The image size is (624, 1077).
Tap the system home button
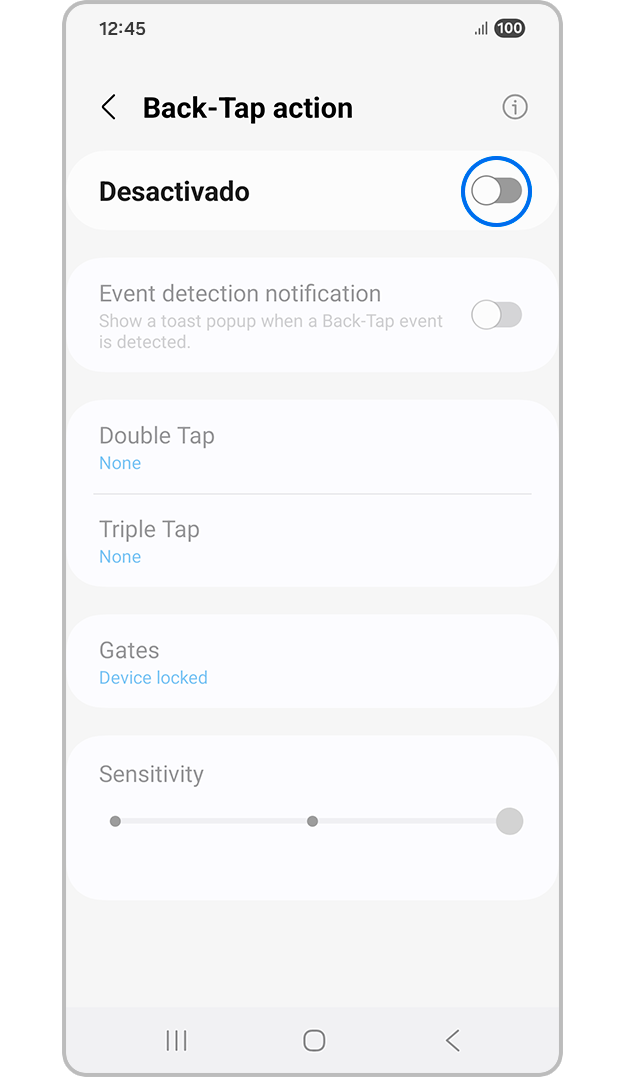pos(314,1040)
